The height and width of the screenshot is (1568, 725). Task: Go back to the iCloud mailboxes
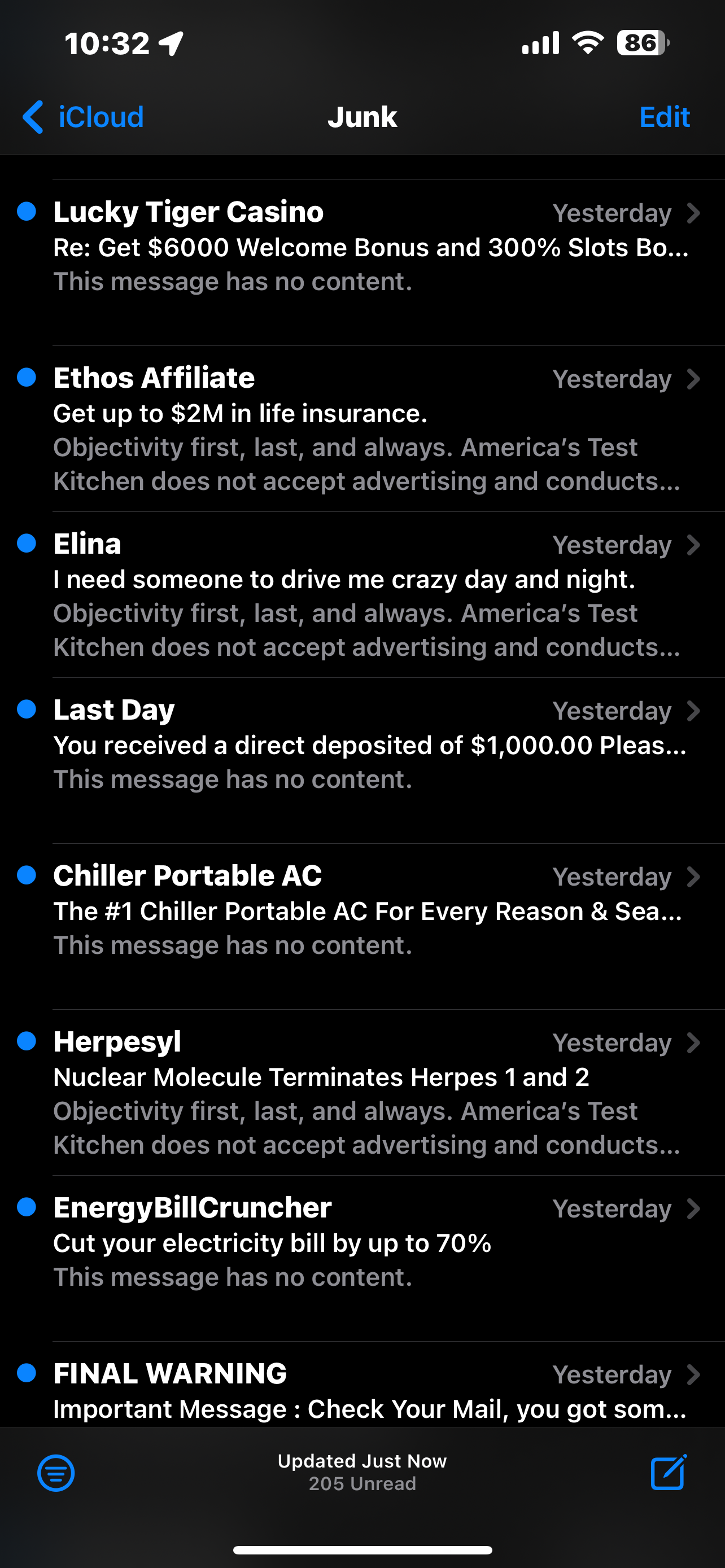(83, 117)
